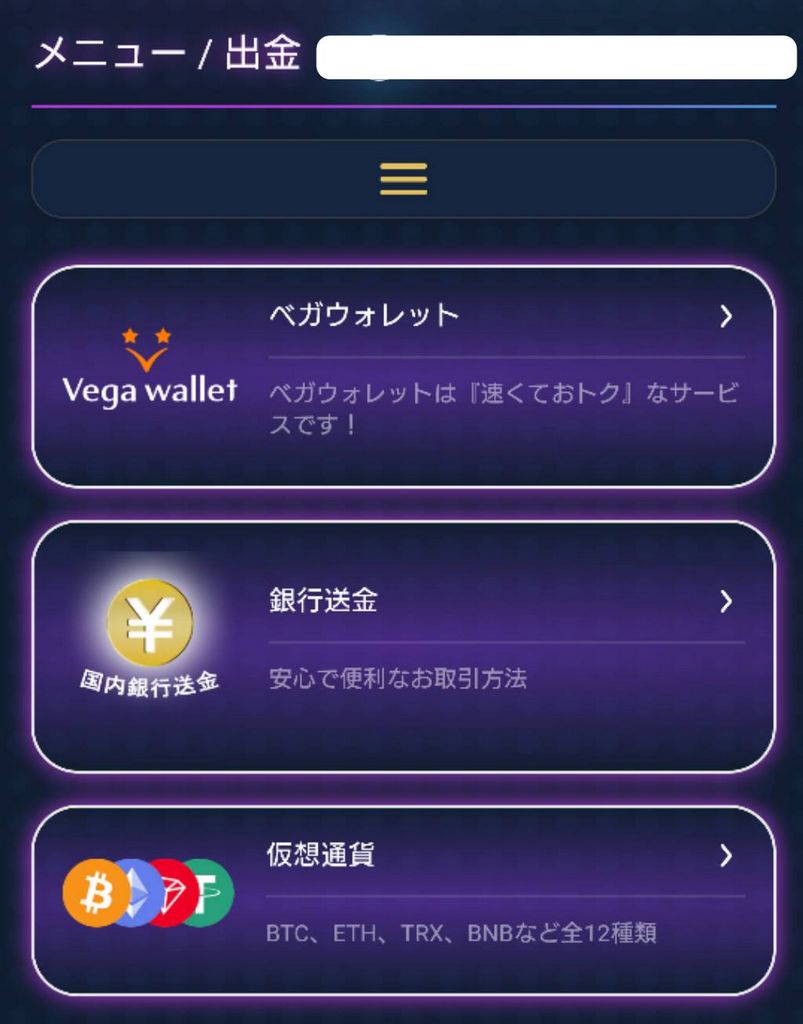803x1024 pixels.
Task: Click the blurred field next to 出金
Action: point(555,56)
